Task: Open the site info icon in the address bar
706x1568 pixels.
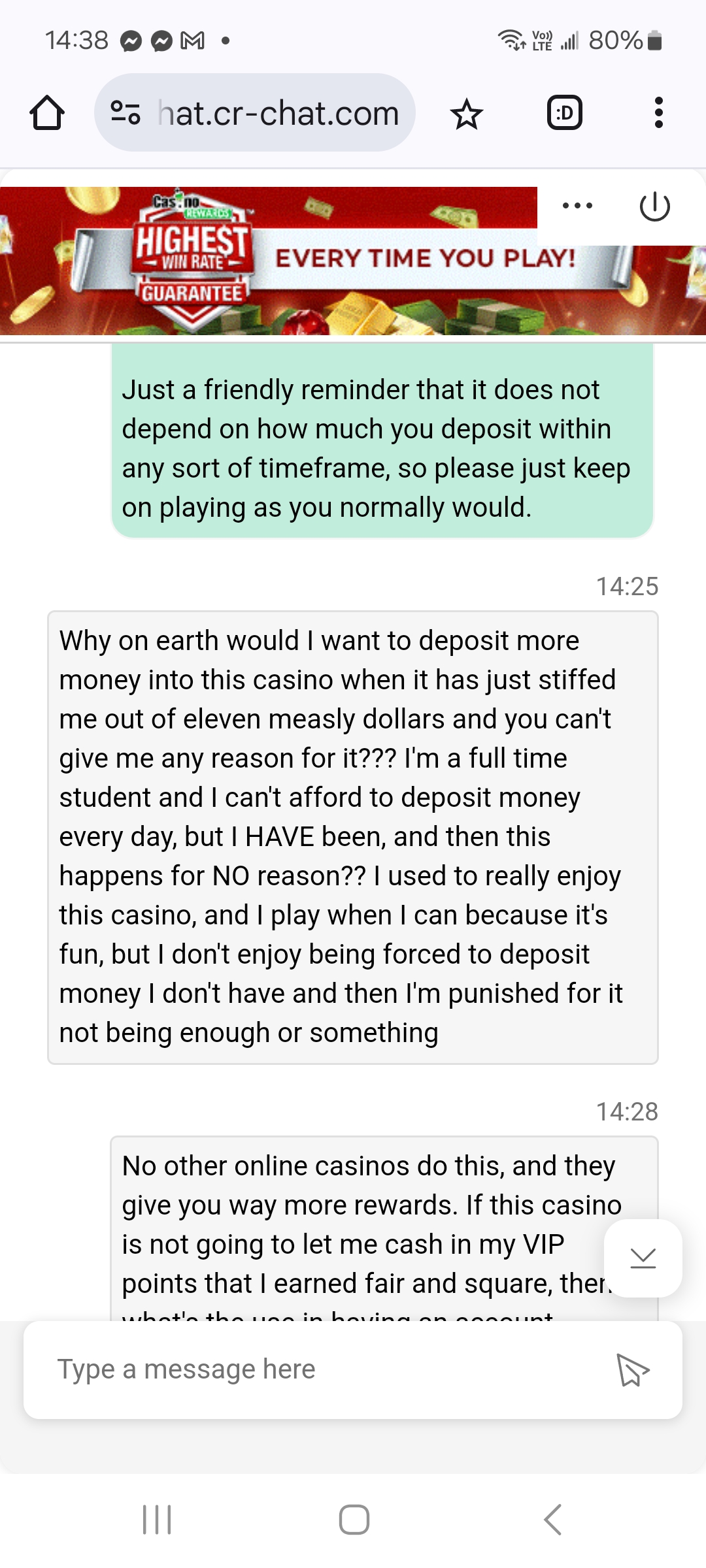Action: point(125,113)
